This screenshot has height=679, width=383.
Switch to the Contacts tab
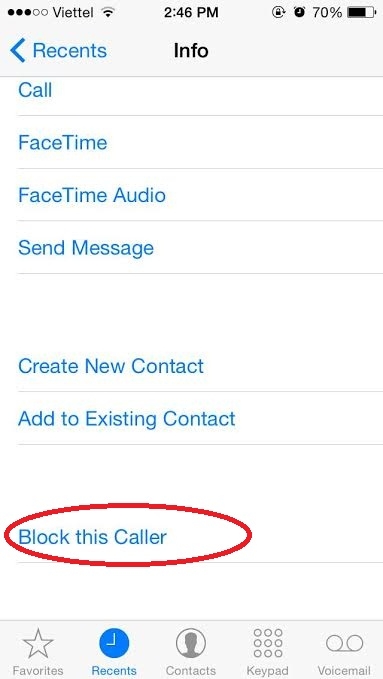pyautogui.click(x=191, y=652)
